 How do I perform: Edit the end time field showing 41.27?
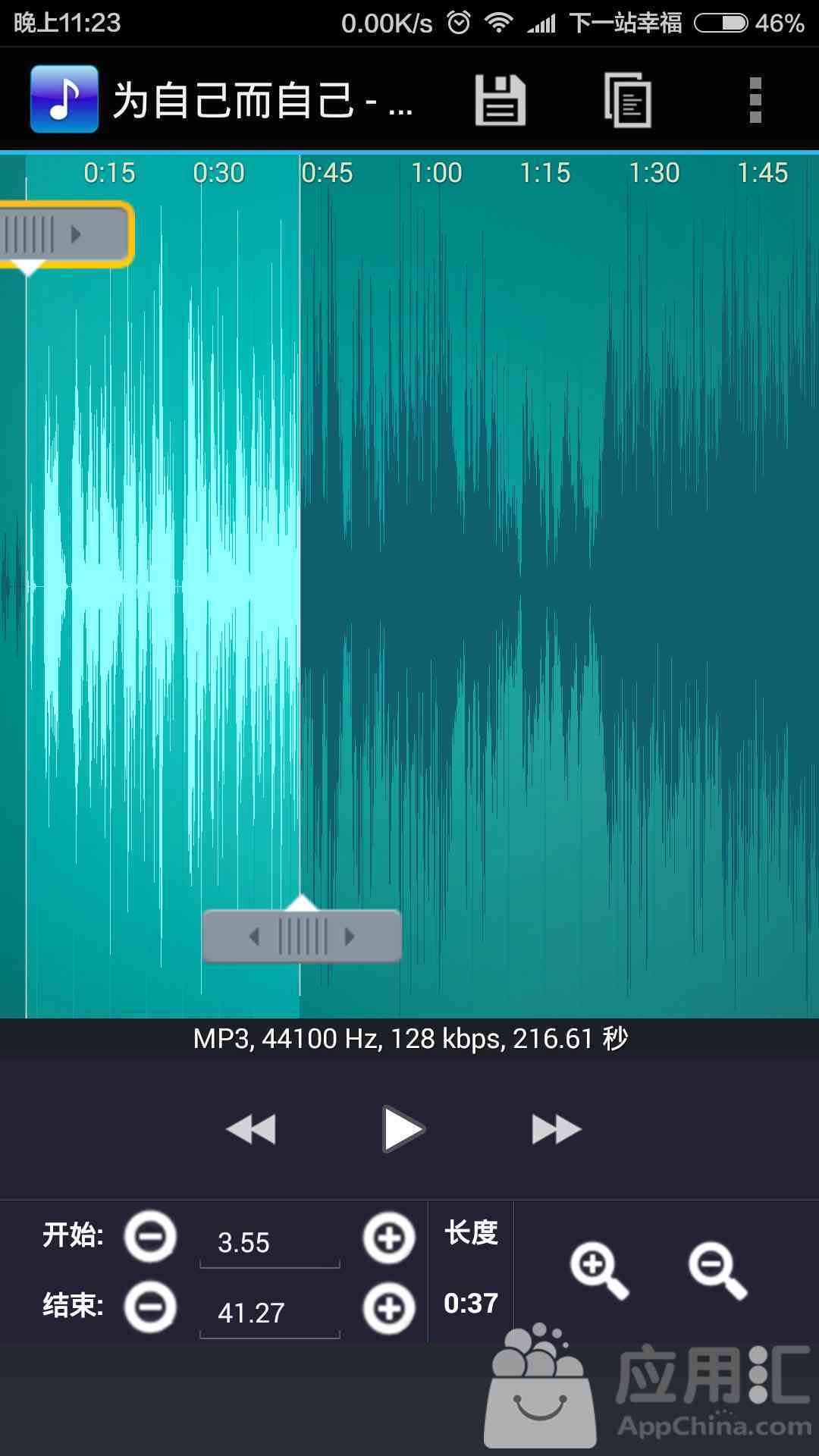pos(270,1313)
